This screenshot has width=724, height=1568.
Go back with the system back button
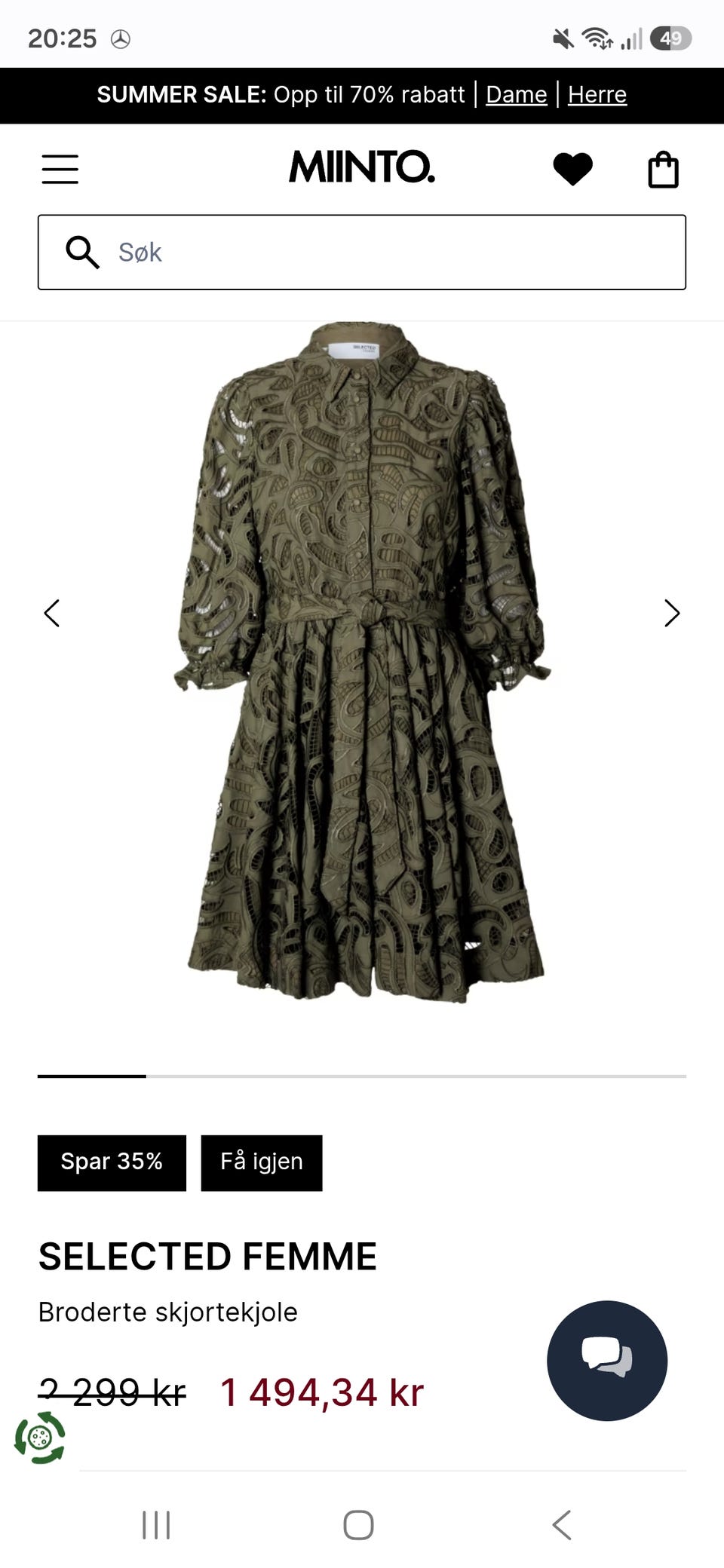pos(562,1525)
